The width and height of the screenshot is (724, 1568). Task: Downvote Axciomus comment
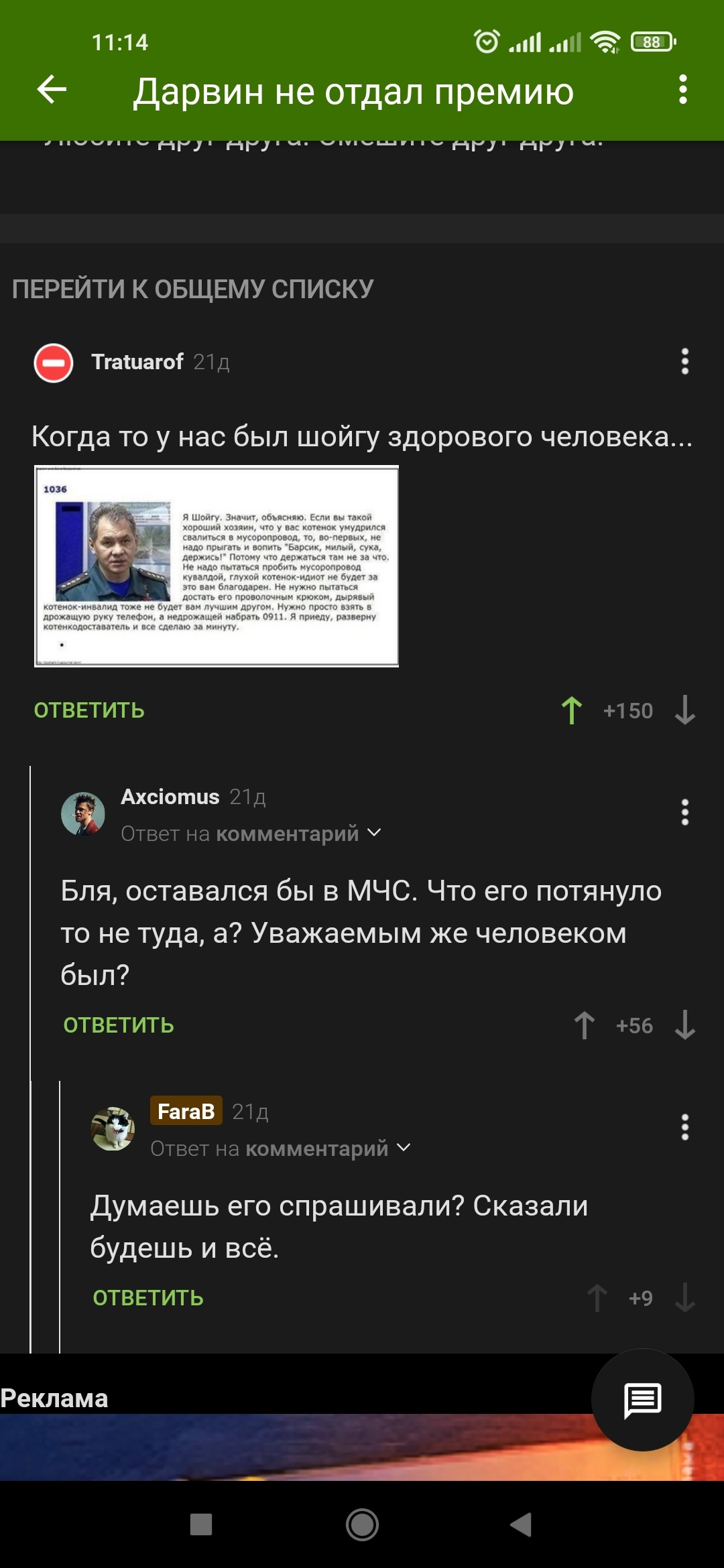(x=684, y=1025)
